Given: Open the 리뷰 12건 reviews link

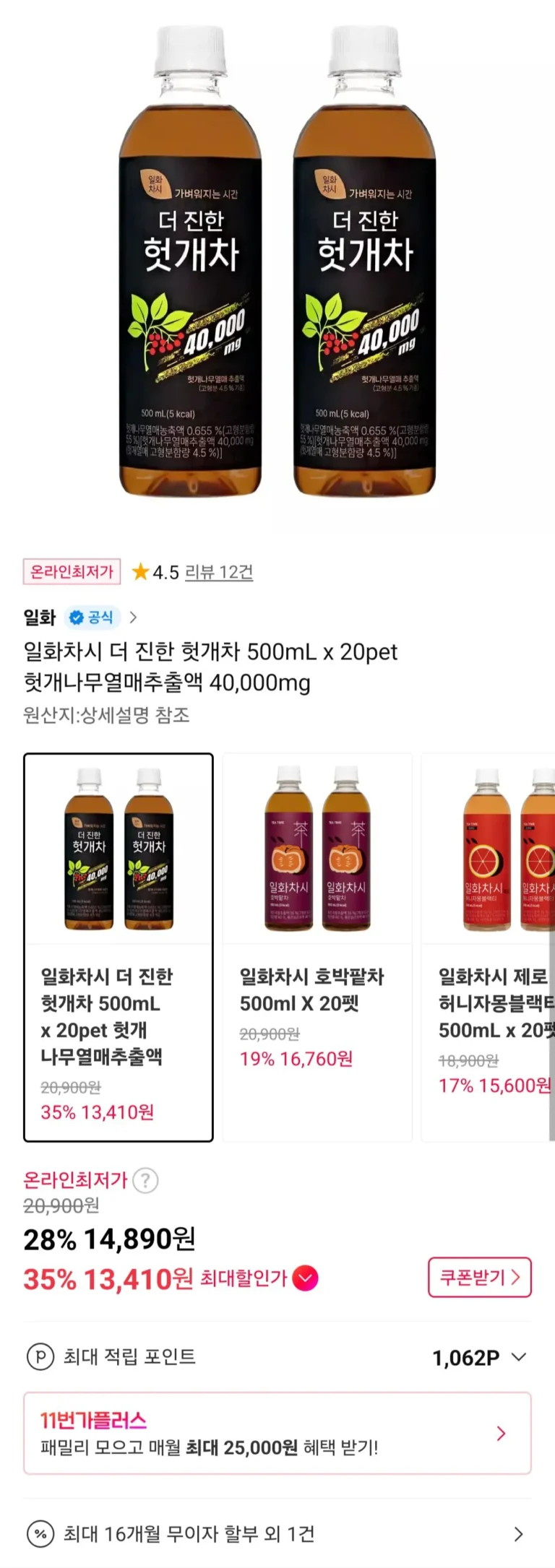Looking at the screenshot, I should pos(218,573).
